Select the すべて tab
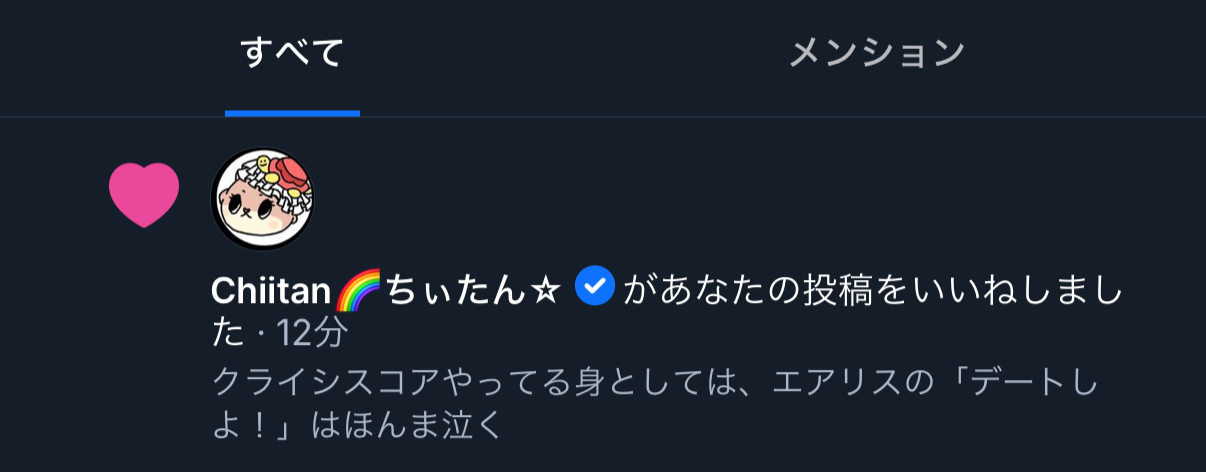1206x472 pixels. pyautogui.click(x=292, y=52)
